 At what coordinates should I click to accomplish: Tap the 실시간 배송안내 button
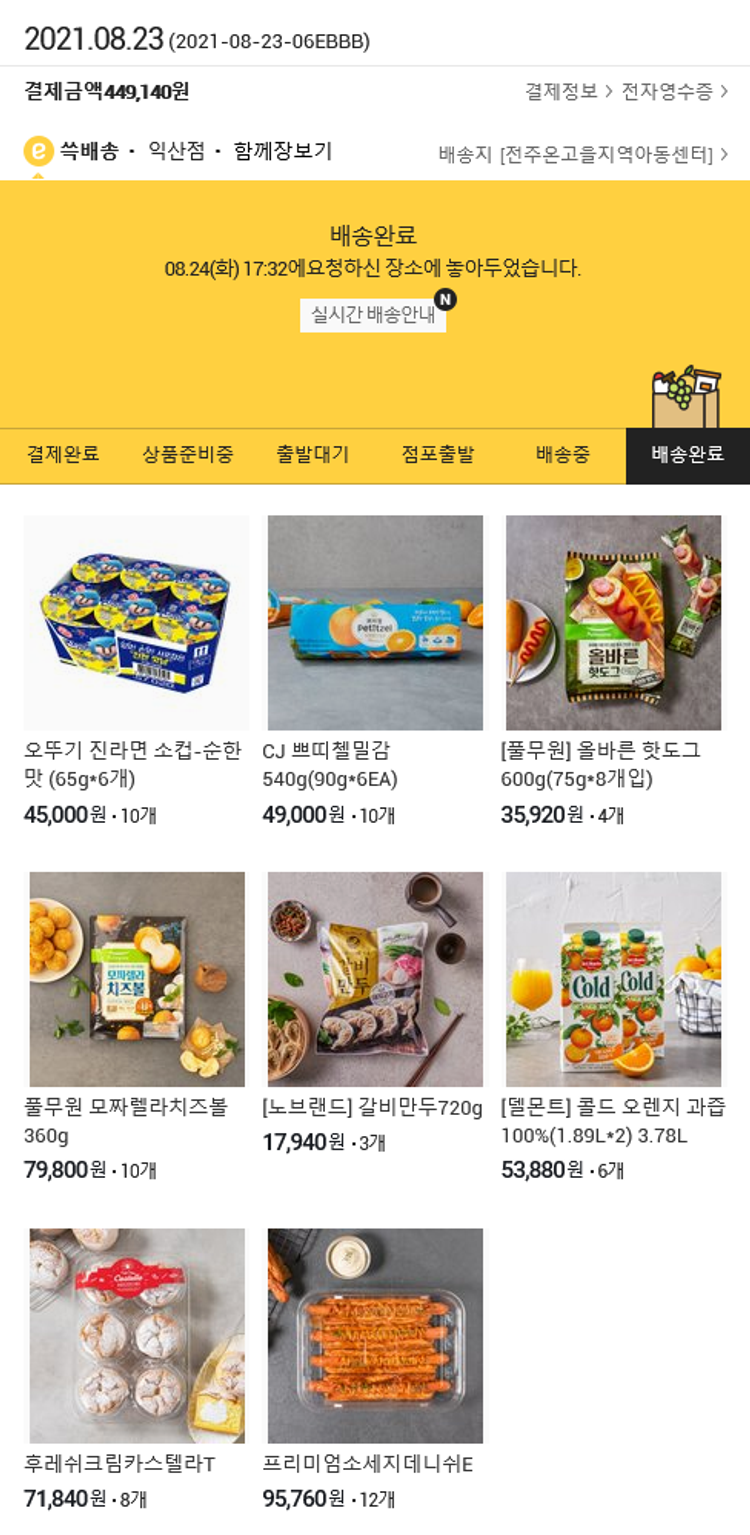pos(373,315)
